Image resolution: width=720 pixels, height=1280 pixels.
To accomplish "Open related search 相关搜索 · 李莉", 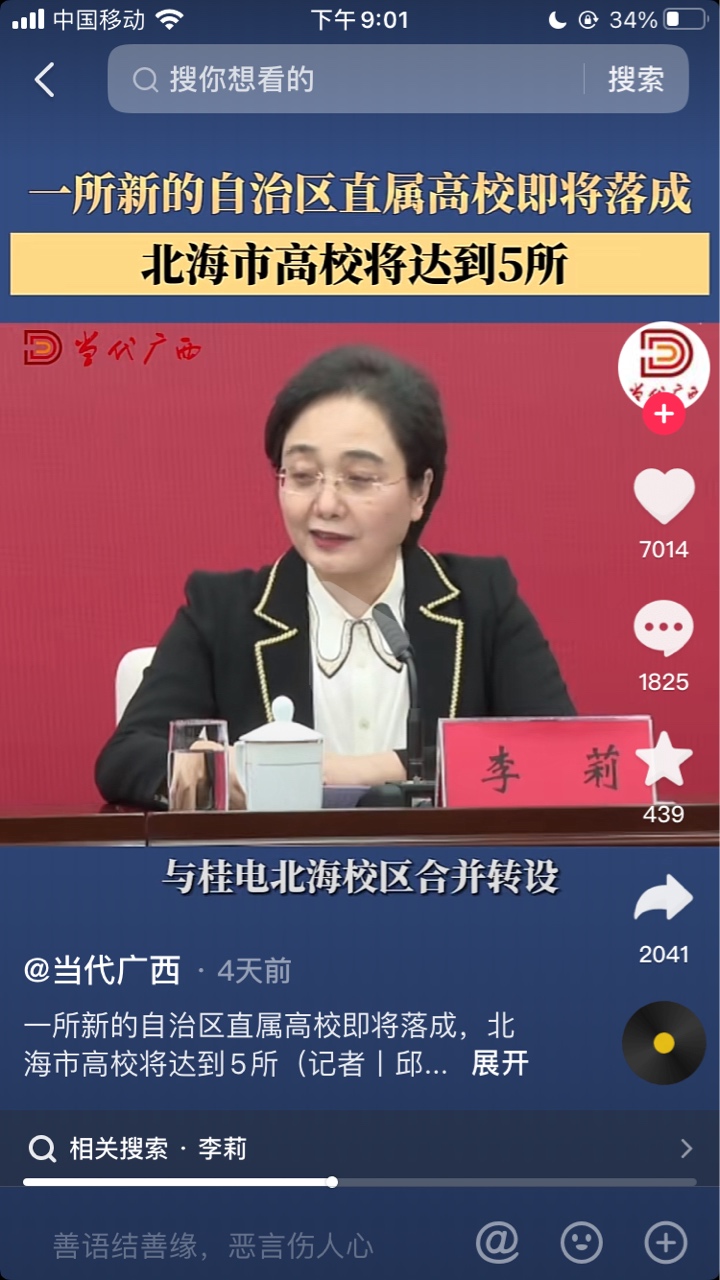I will pos(360,1148).
